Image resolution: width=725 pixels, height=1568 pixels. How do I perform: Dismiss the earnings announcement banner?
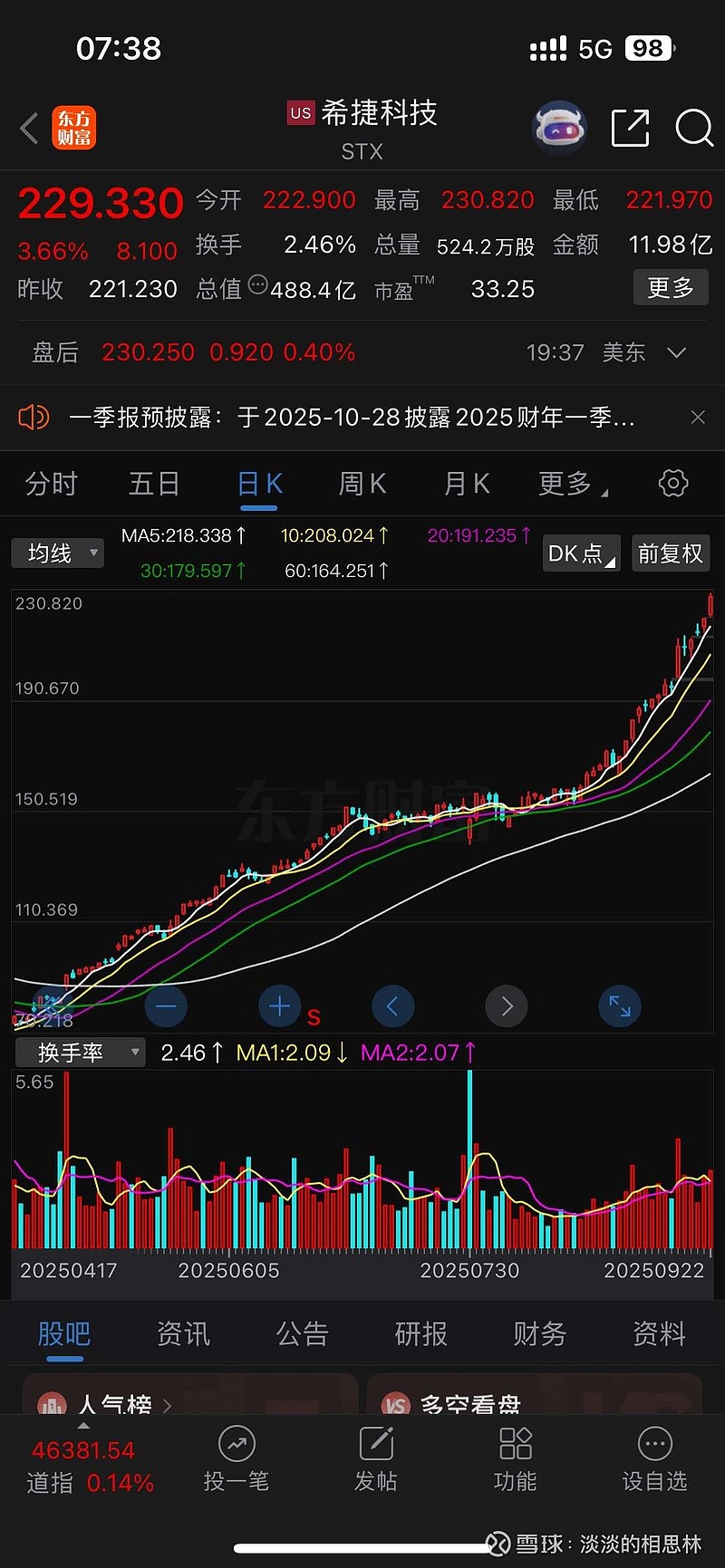[698, 417]
